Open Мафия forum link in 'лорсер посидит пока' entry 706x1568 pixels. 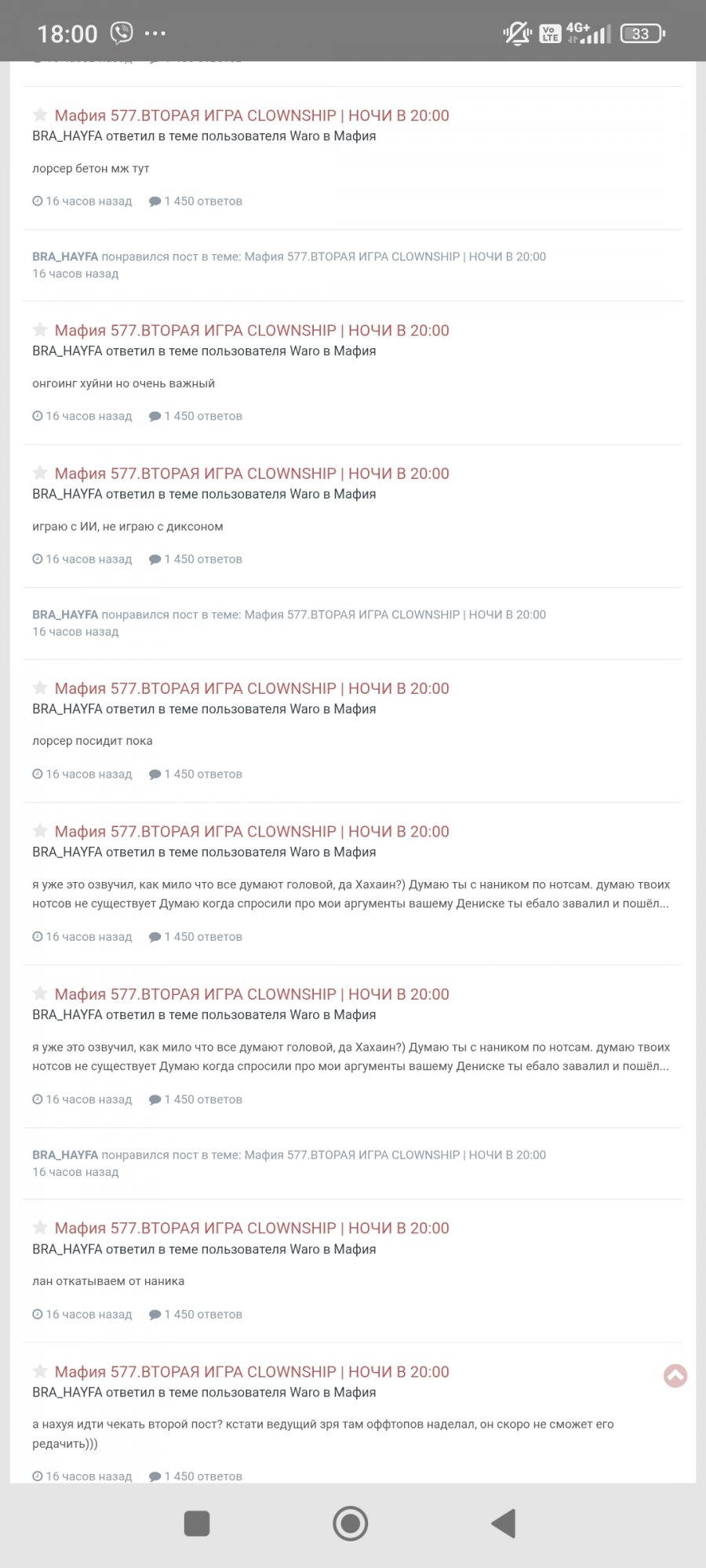355,709
